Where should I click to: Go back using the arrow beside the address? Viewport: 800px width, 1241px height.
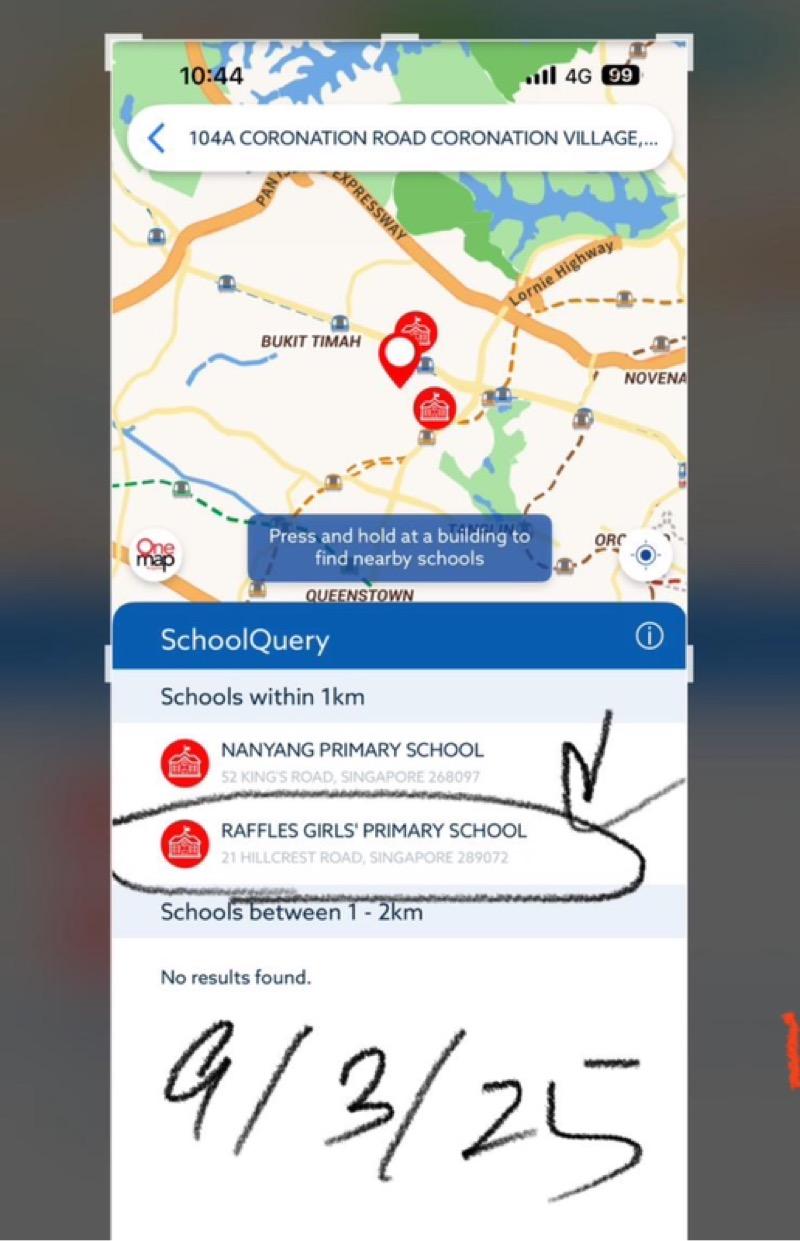156,138
